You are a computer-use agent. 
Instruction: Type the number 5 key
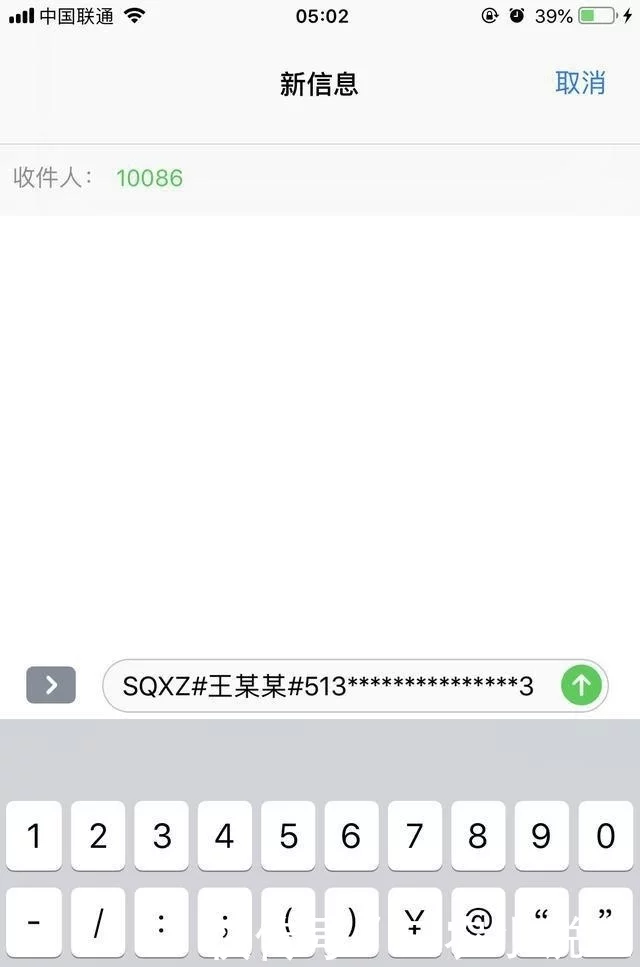coord(288,836)
